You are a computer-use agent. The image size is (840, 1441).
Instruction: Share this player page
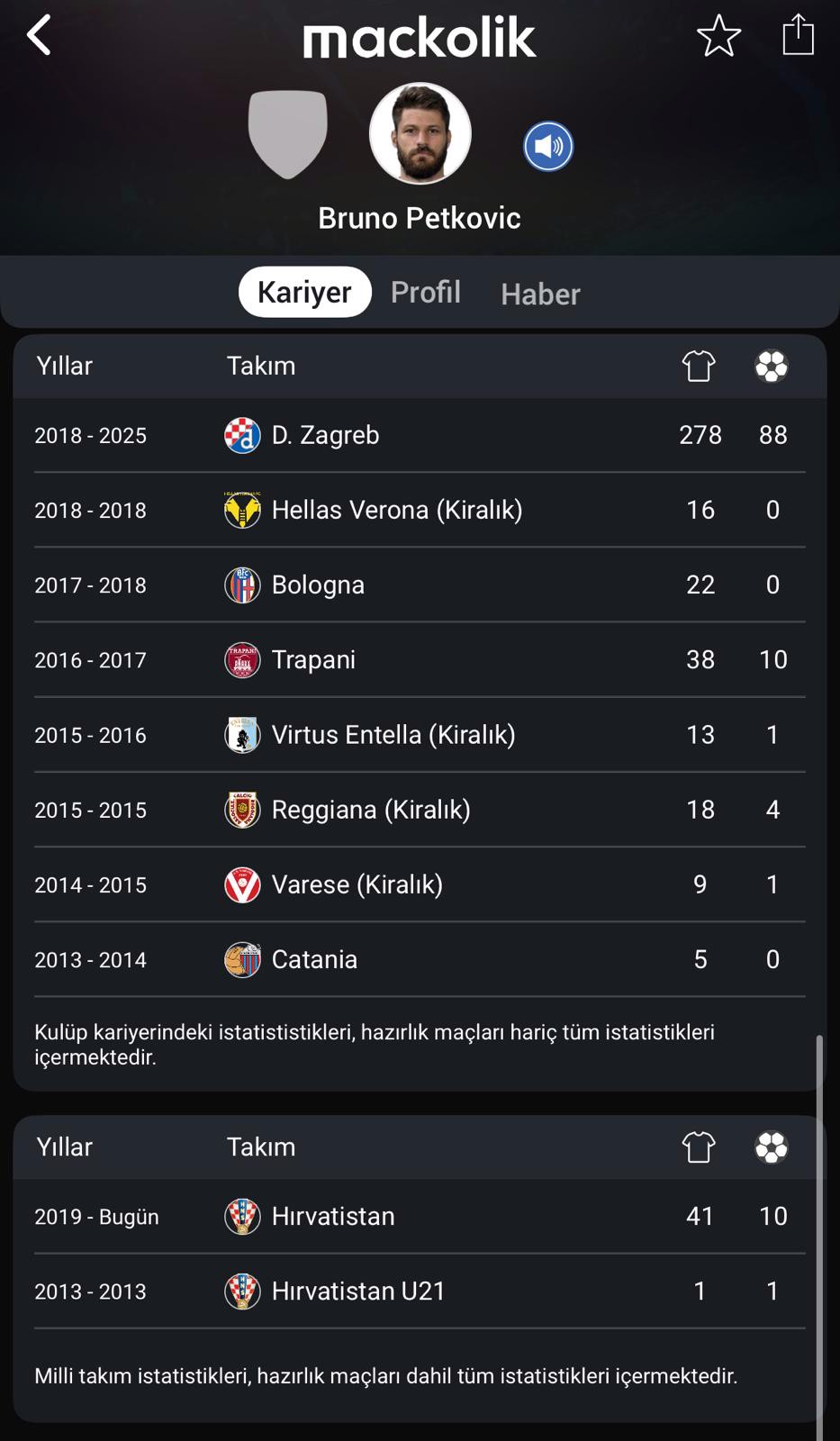(798, 36)
